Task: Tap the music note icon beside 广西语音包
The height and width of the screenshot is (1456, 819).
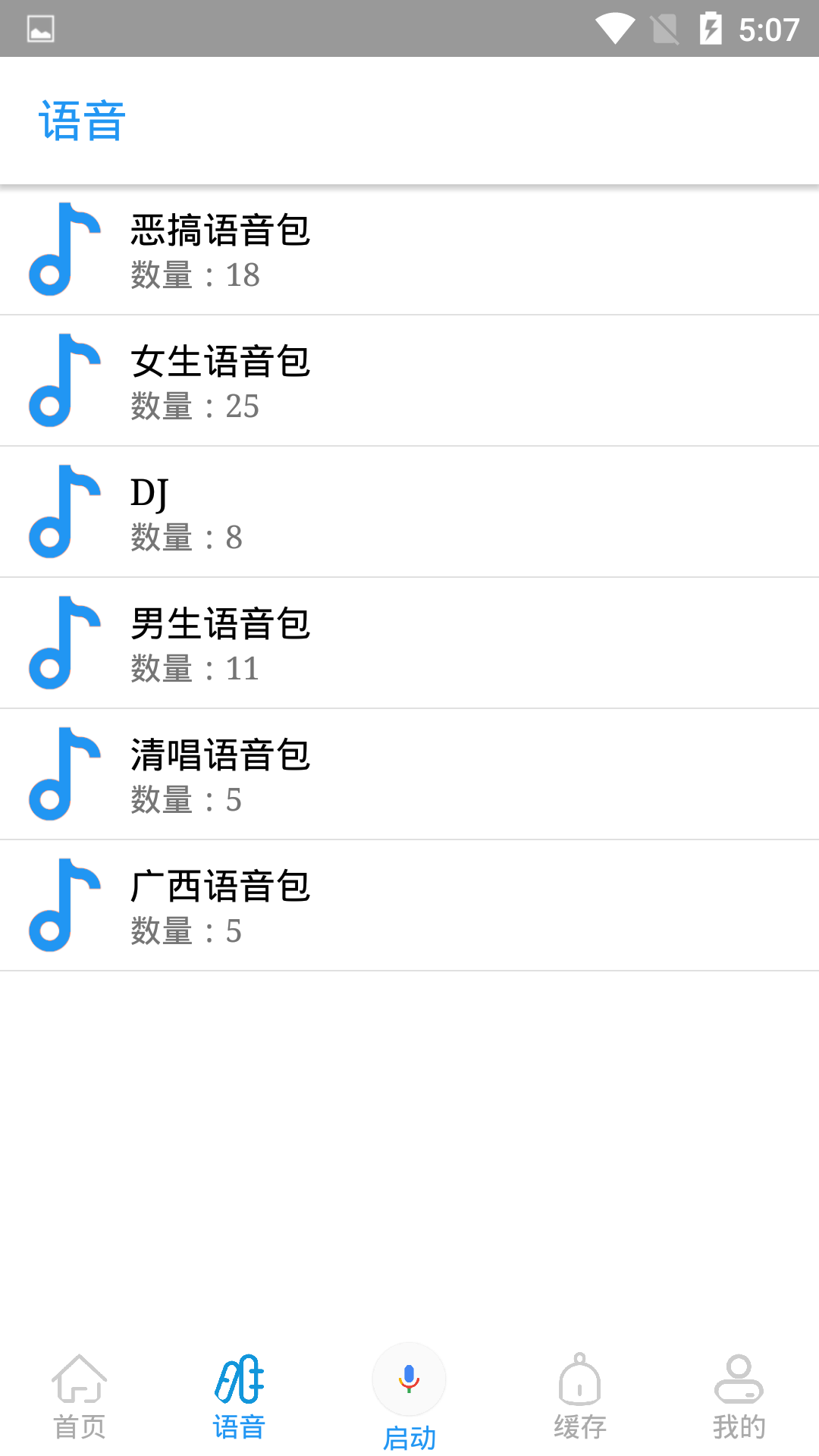Action: 64,905
